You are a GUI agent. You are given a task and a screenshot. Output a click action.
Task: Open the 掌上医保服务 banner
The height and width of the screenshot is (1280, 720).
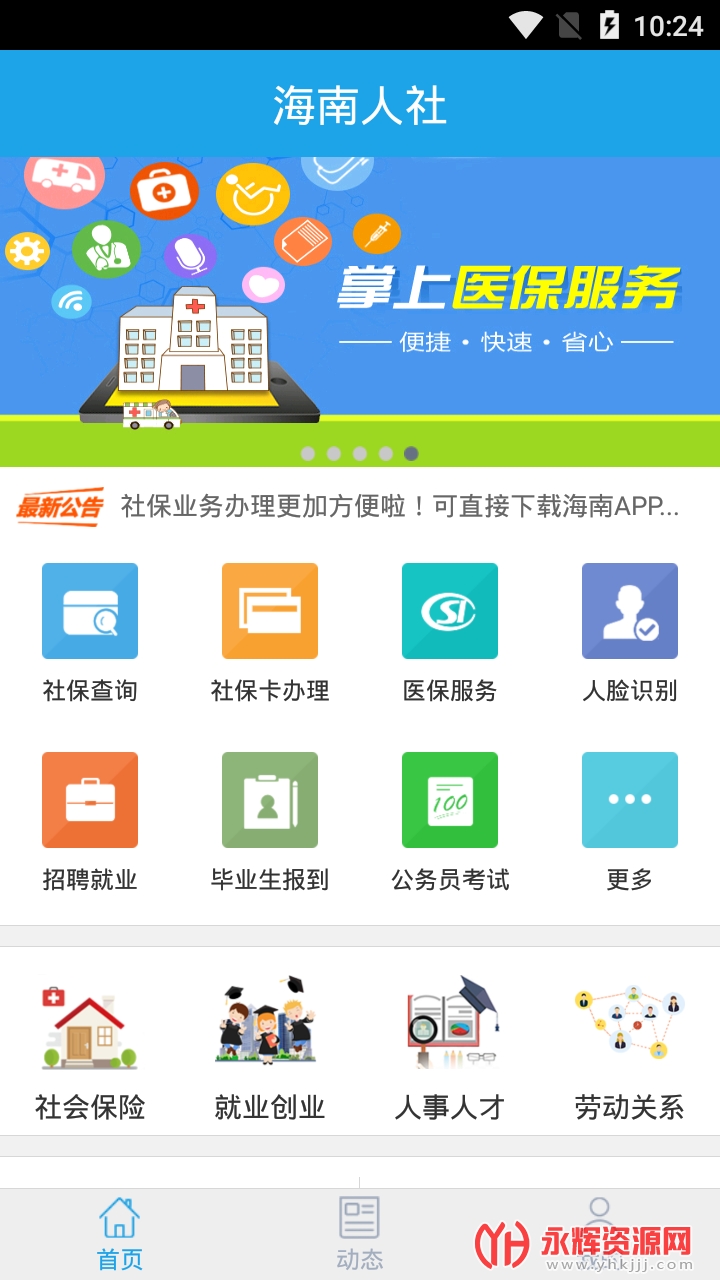pos(360,300)
